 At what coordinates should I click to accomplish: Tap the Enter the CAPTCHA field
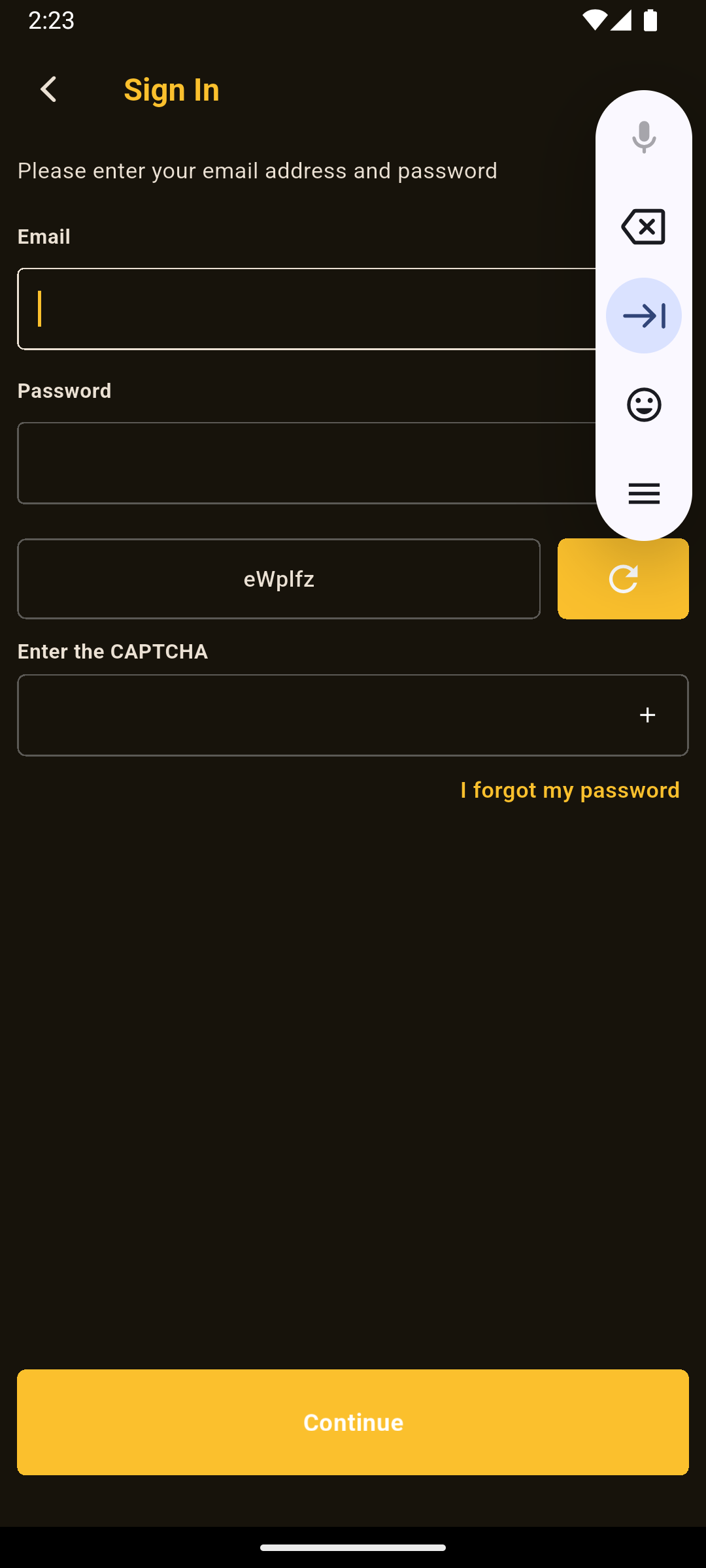tap(353, 715)
